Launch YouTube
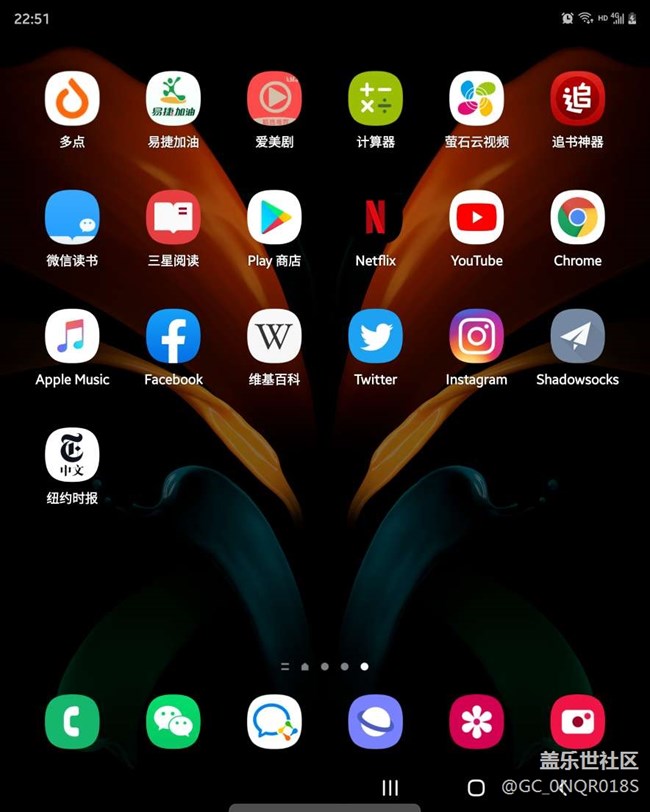650x812 pixels. tap(476, 217)
